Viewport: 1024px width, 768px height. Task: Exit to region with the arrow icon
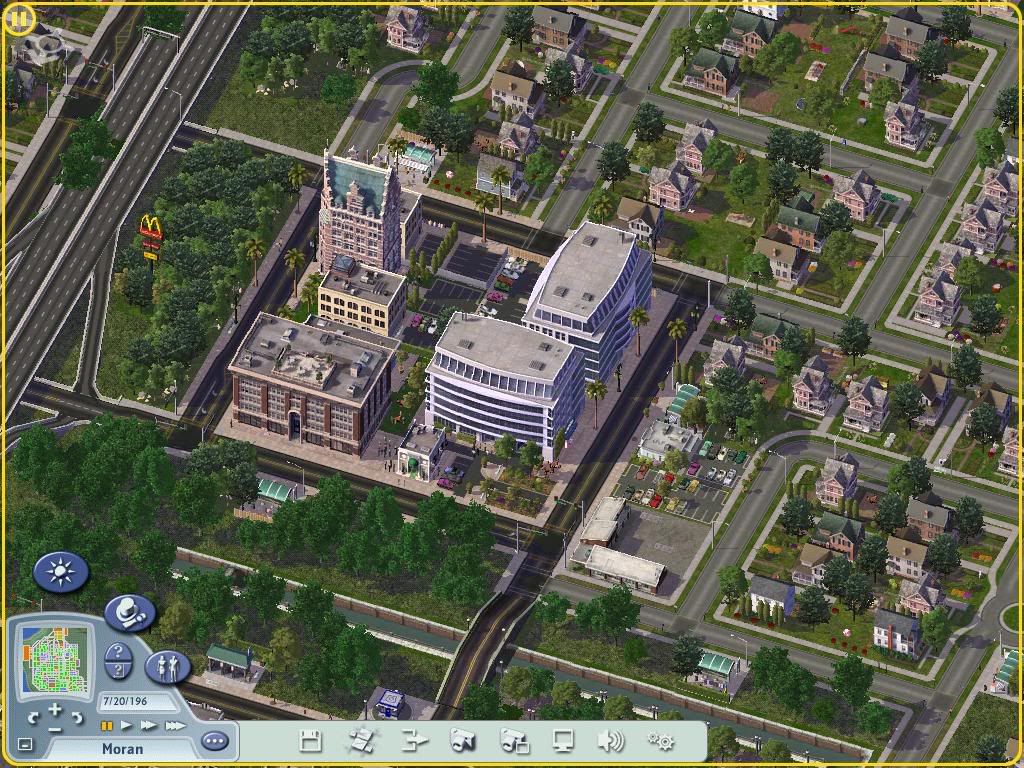[x=414, y=741]
